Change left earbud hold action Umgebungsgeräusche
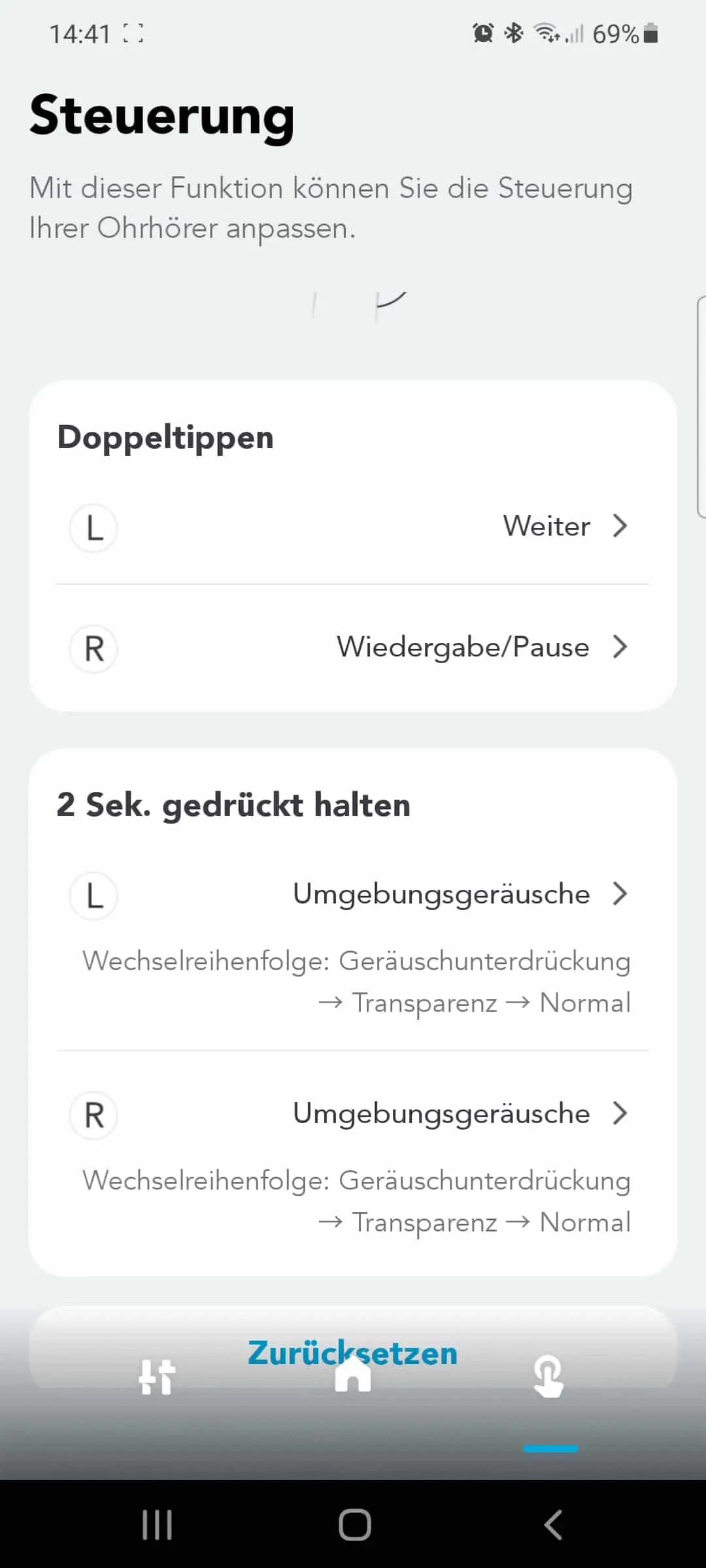This screenshot has width=706, height=1568. click(353, 894)
